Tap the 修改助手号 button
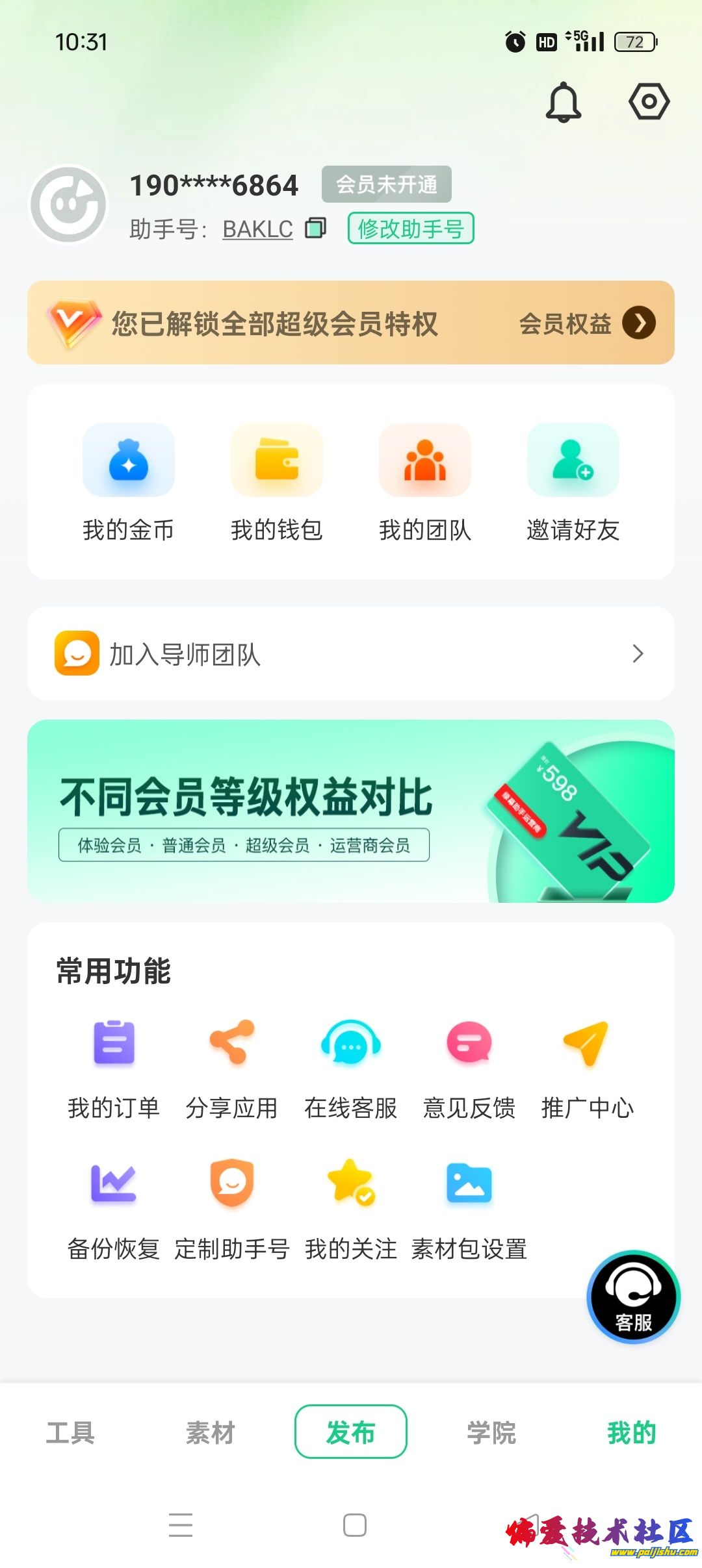 click(411, 229)
